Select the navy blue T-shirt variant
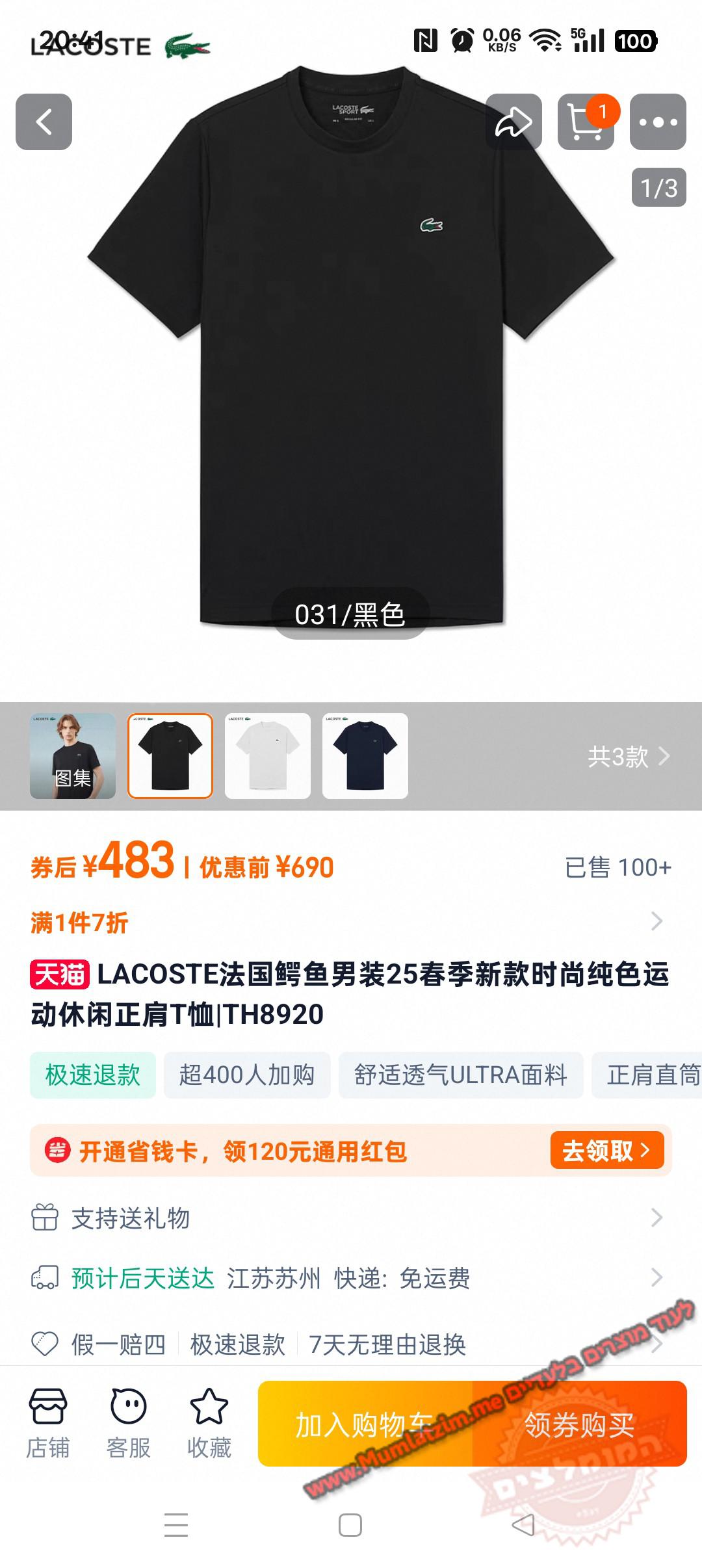 point(365,756)
